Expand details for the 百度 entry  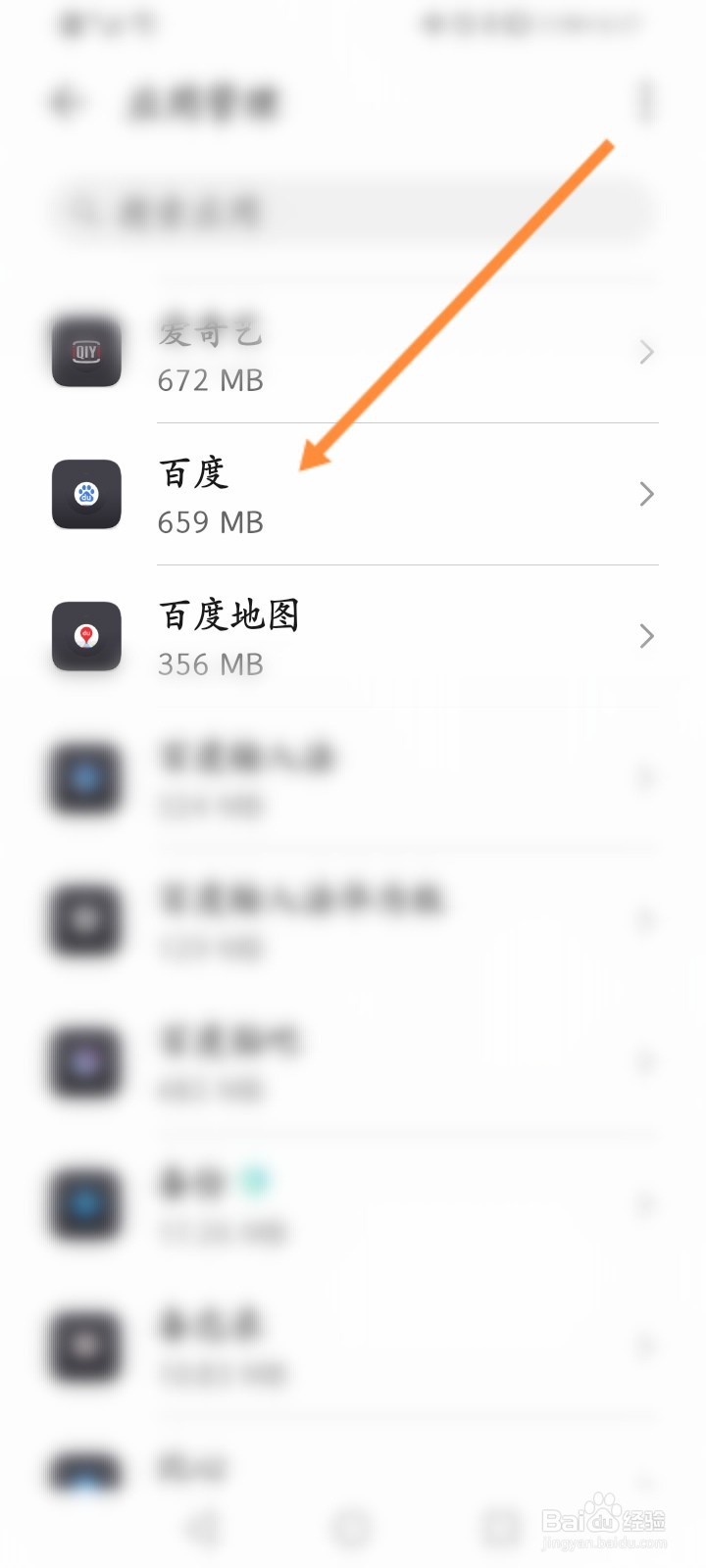(x=645, y=494)
